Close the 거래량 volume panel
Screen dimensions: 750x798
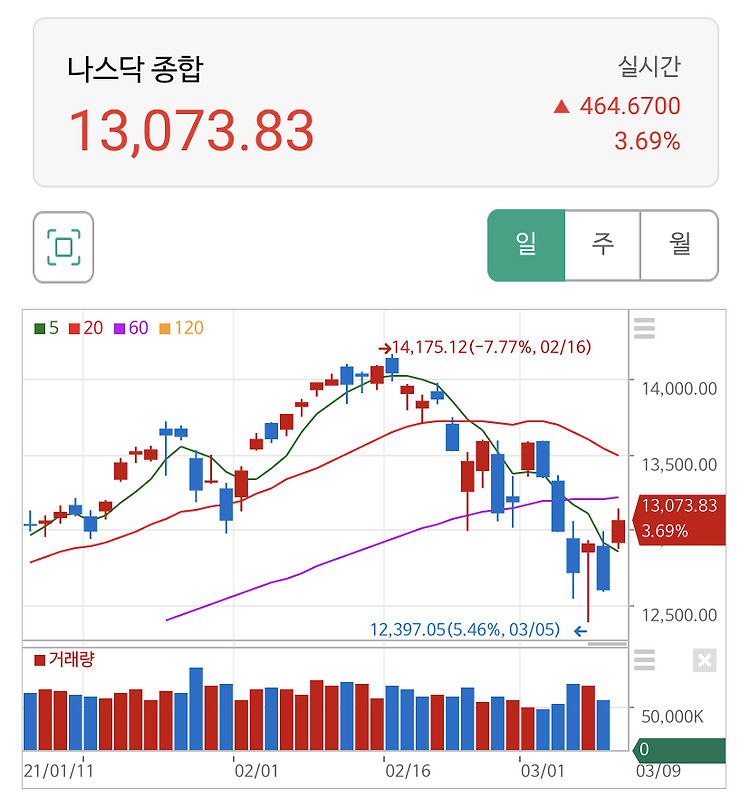(705, 661)
